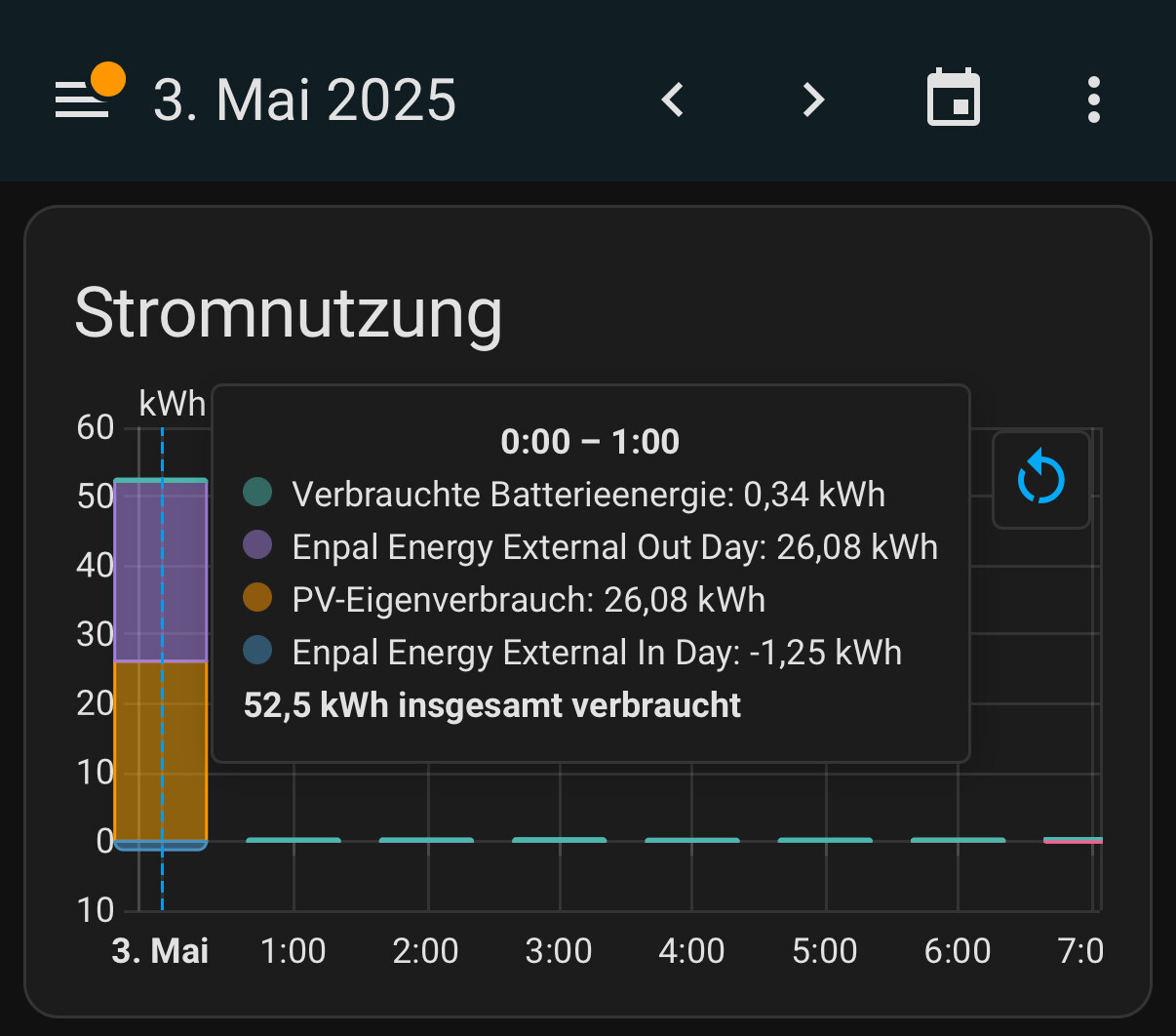Screen dimensions: 1176x1036
Task: Open the calendar date picker
Action: tap(953, 99)
